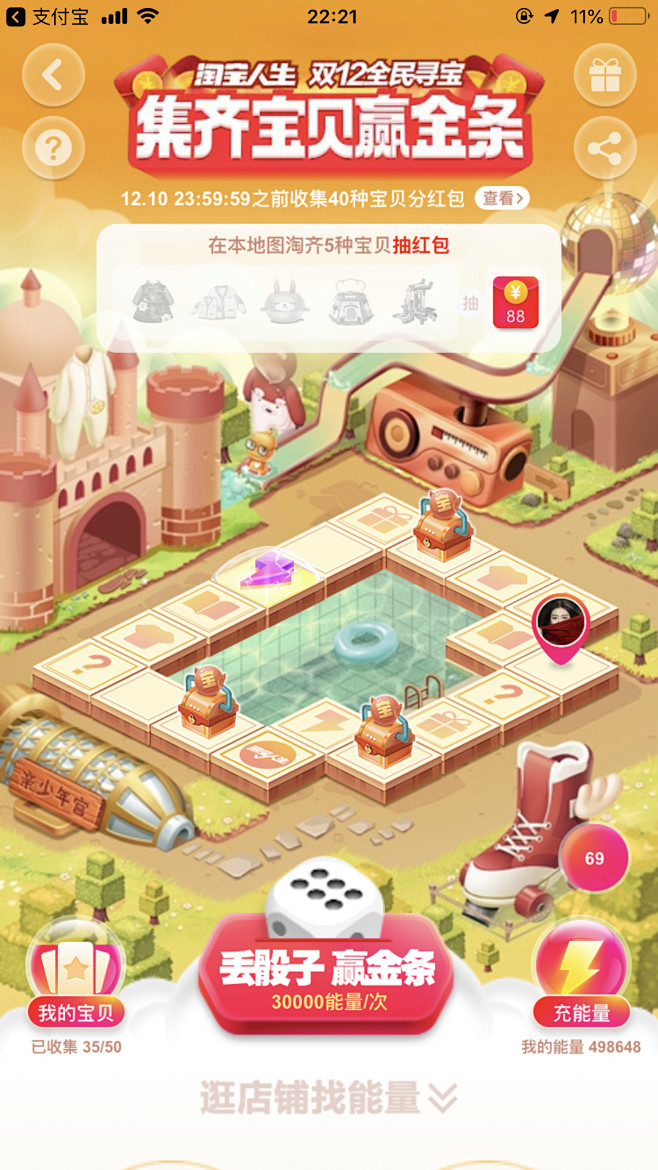This screenshot has height=1170, width=658.
Task: Open the gift box rewards
Action: pyautogui.click(x=605, y=75)
